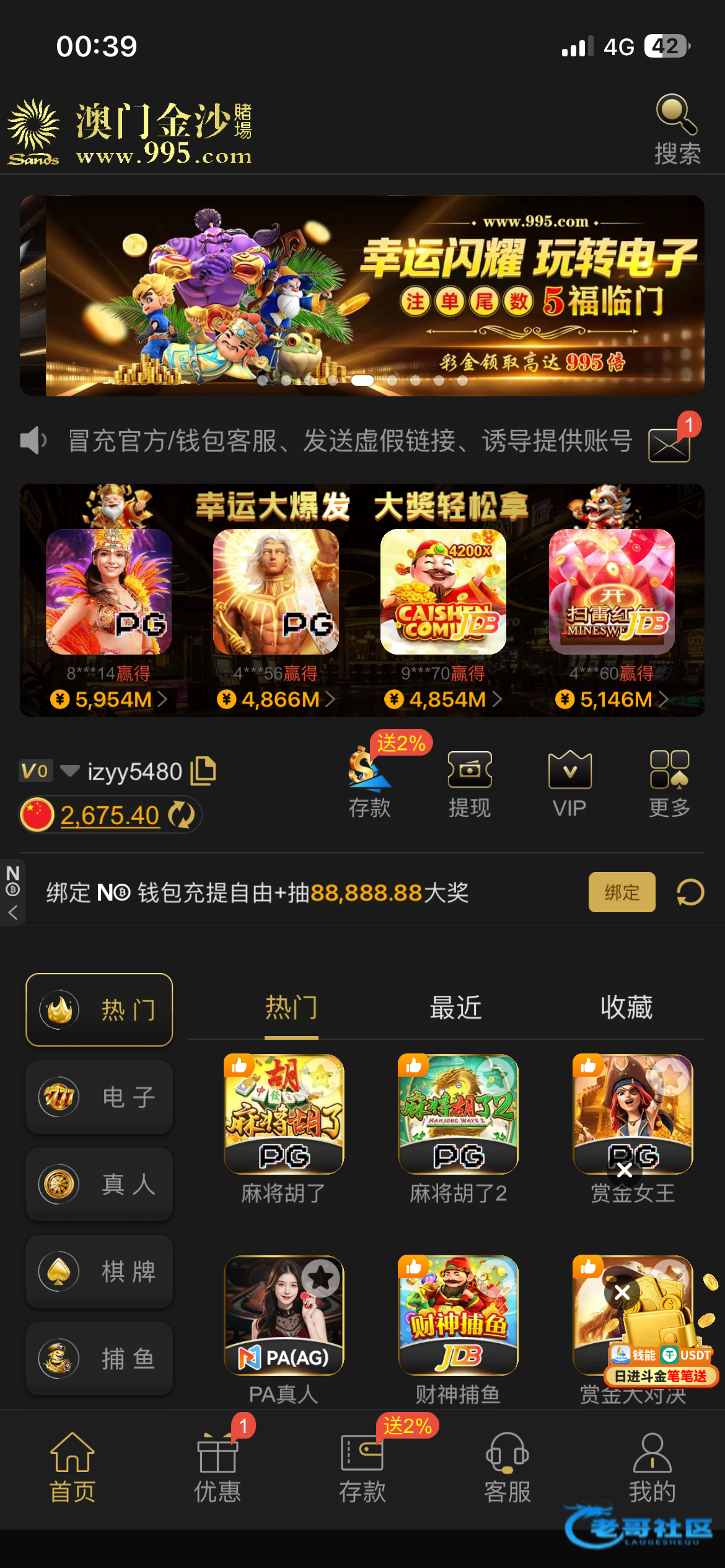Select the 真人 game category

click(x=99, y=1184)
